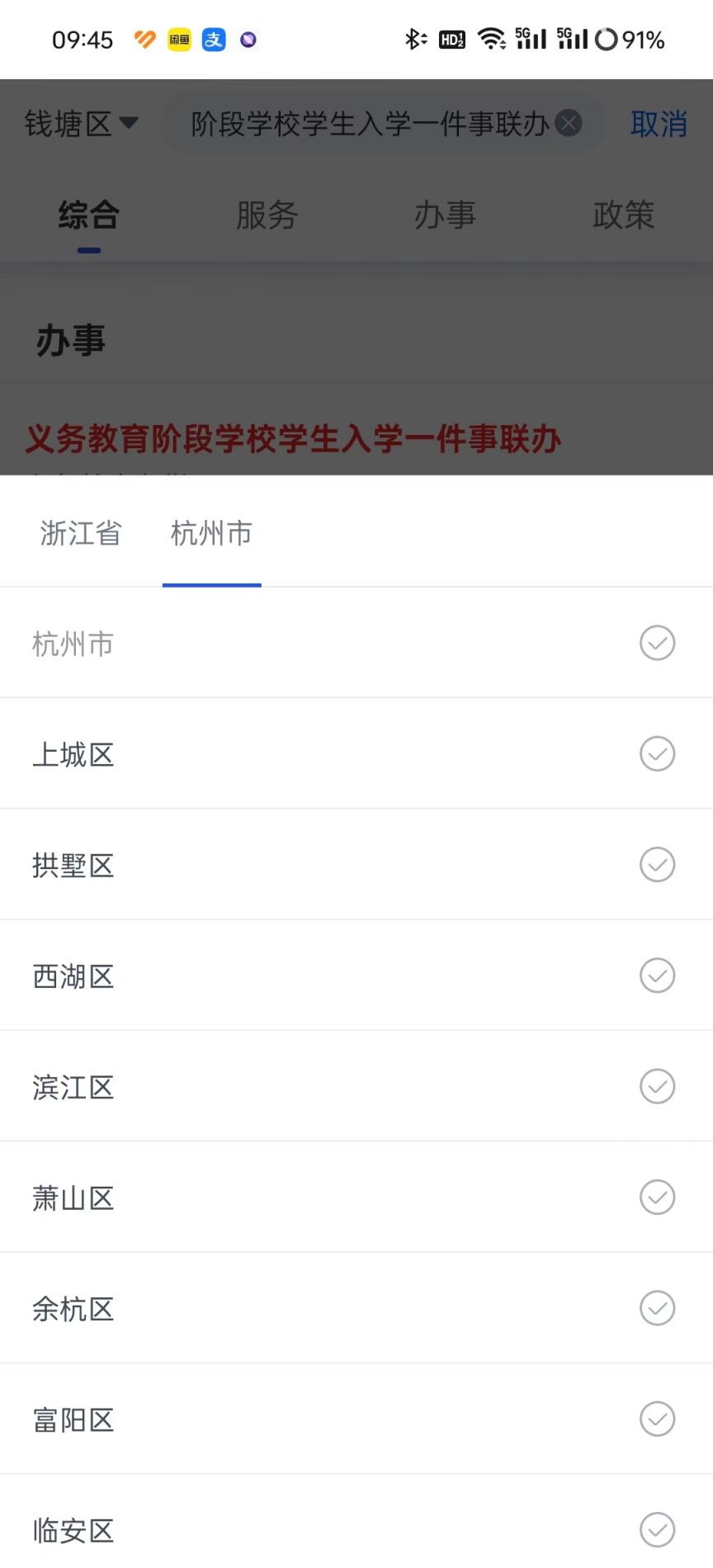713x1568 pixels.
Task: Select 萧山区 from the list
Action: point(356,1197)
